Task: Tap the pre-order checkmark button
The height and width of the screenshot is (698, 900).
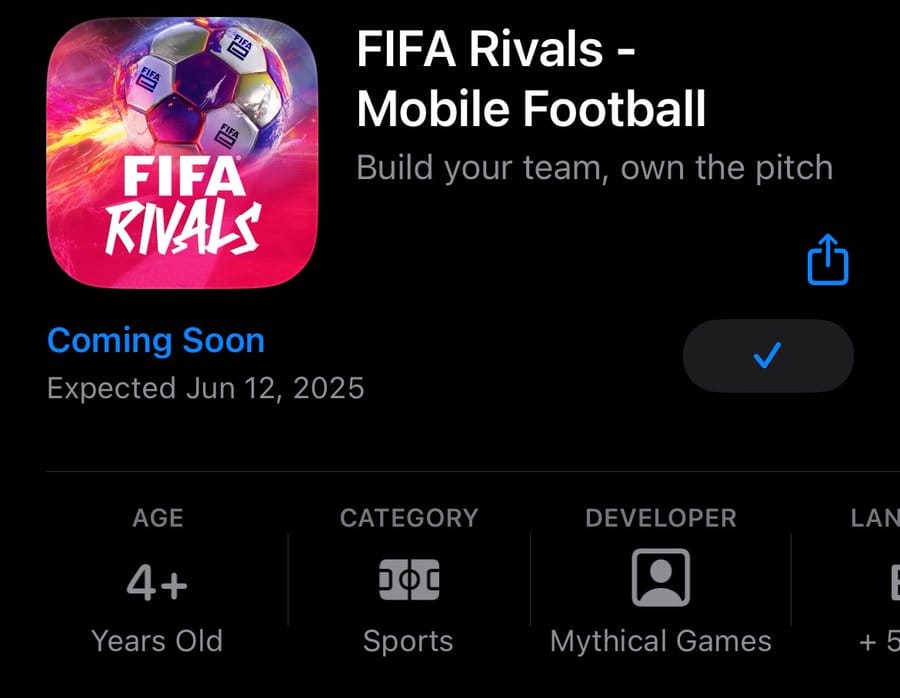Action: click(x=767, y=356)
